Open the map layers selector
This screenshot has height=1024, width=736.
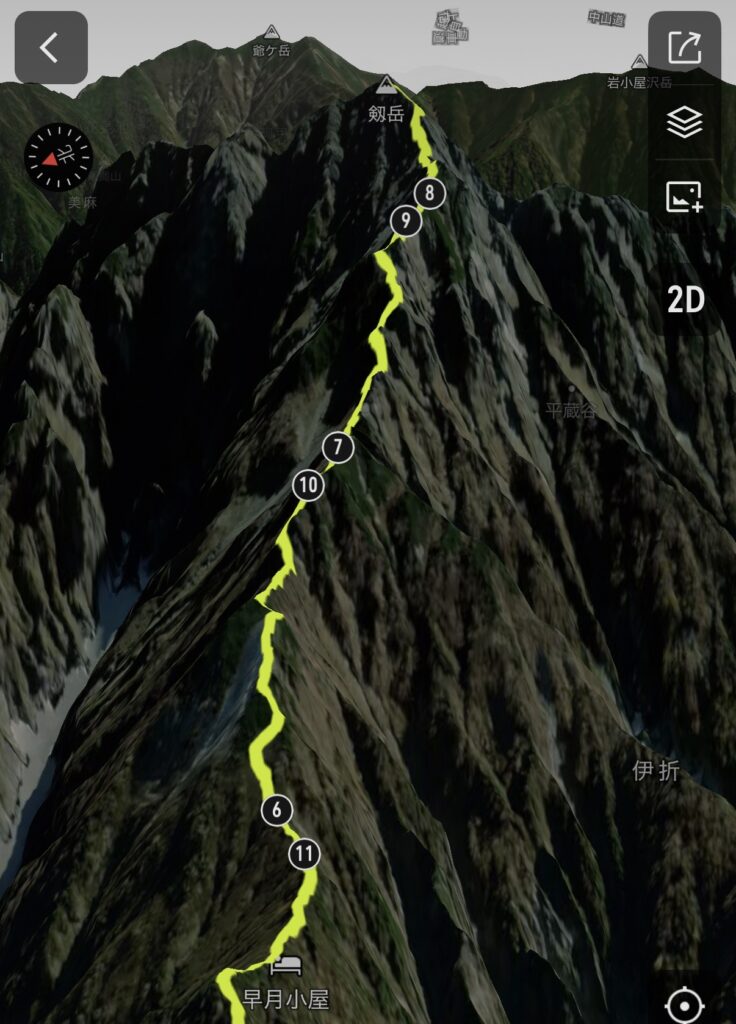[685, 122]
